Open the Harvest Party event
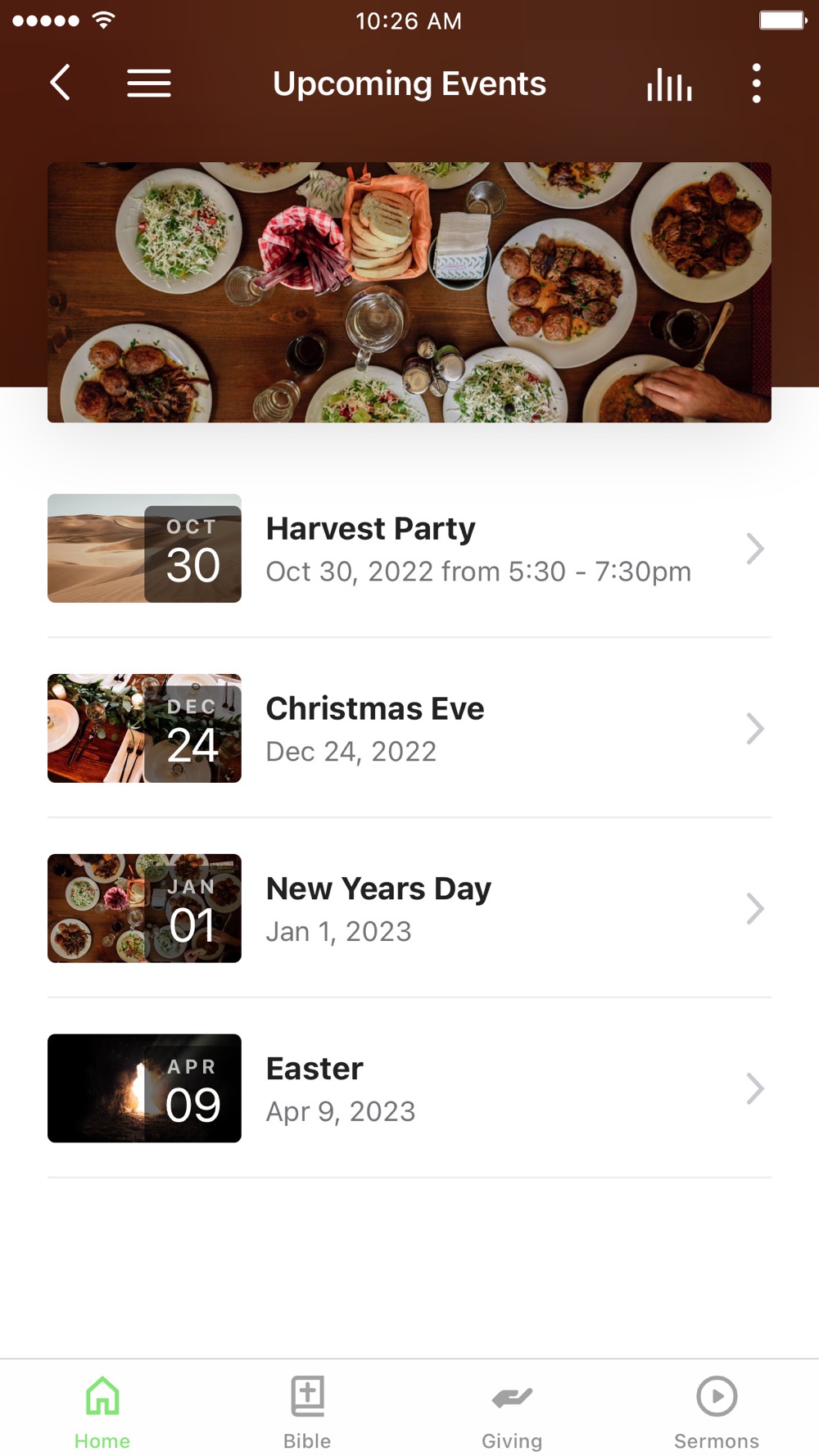Viewport: 819px width, 1456px height. point(409,548)
